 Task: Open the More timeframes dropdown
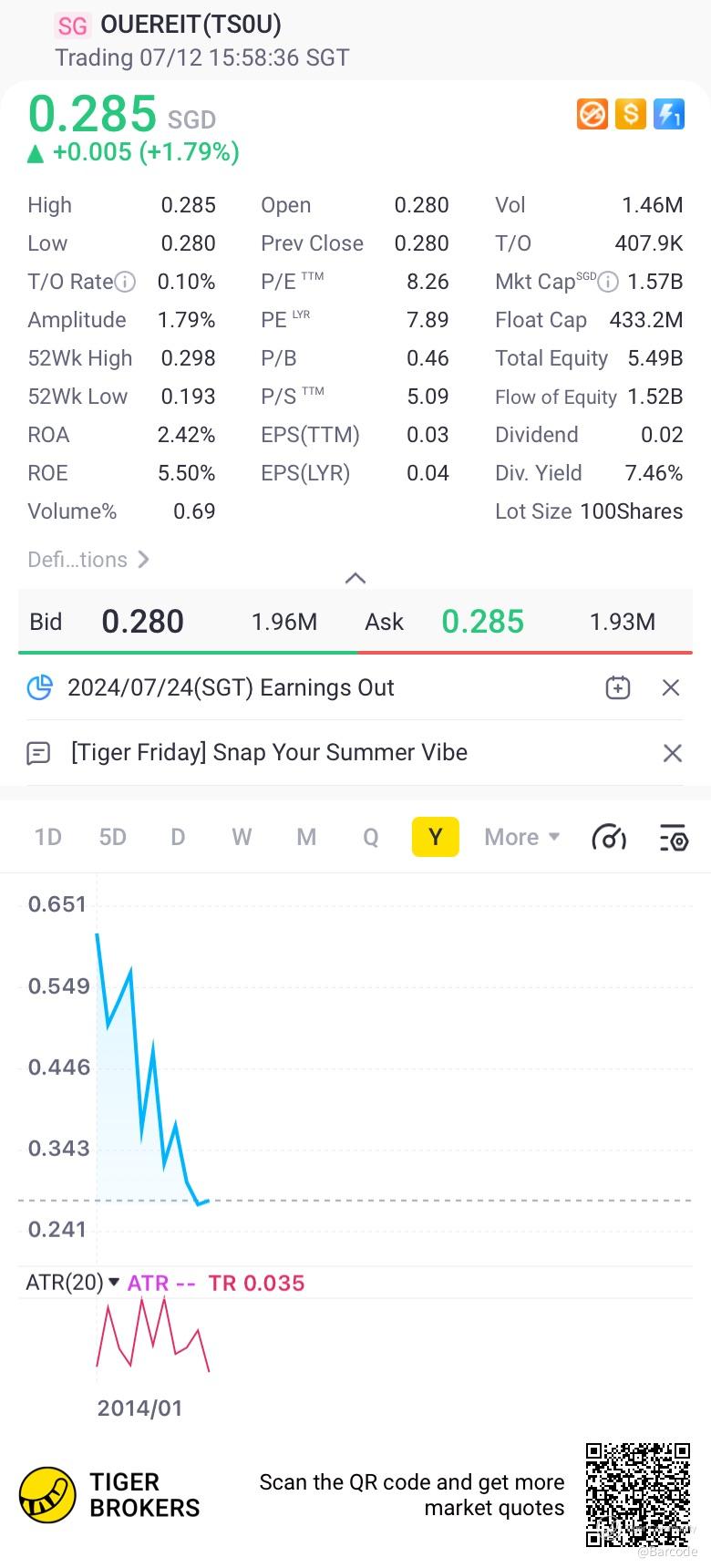click(521, 837)
